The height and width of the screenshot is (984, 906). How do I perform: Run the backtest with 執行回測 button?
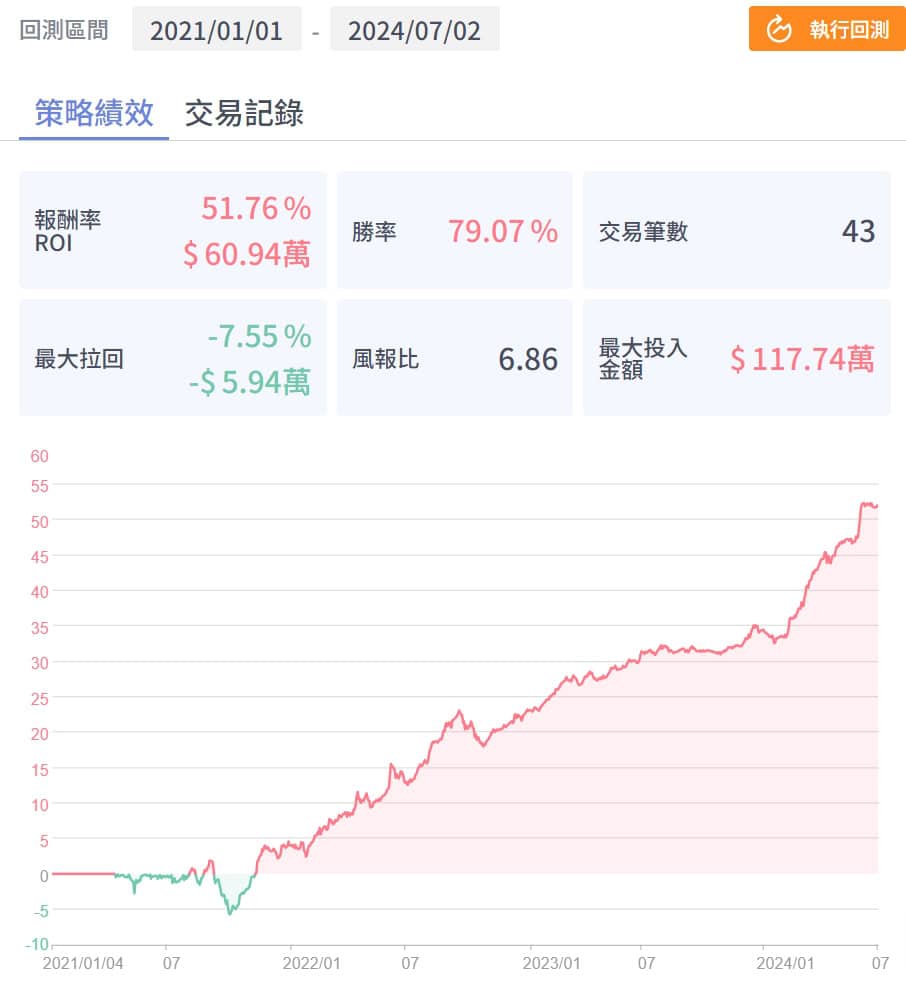tap(827, 29)
